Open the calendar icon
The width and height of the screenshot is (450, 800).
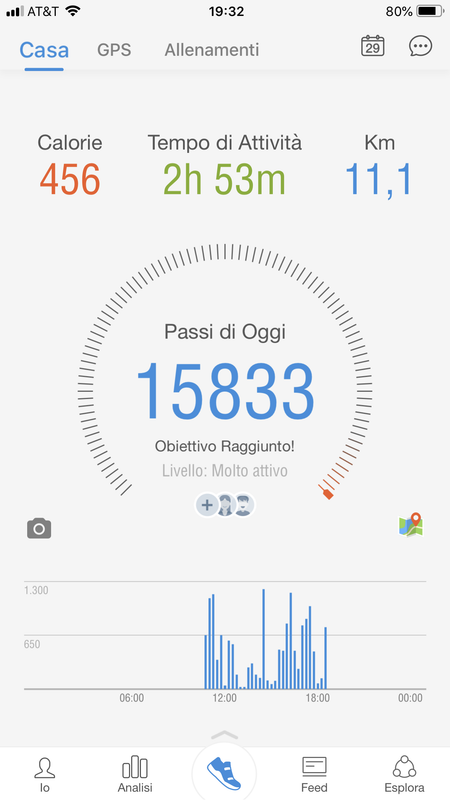(372, 46)
